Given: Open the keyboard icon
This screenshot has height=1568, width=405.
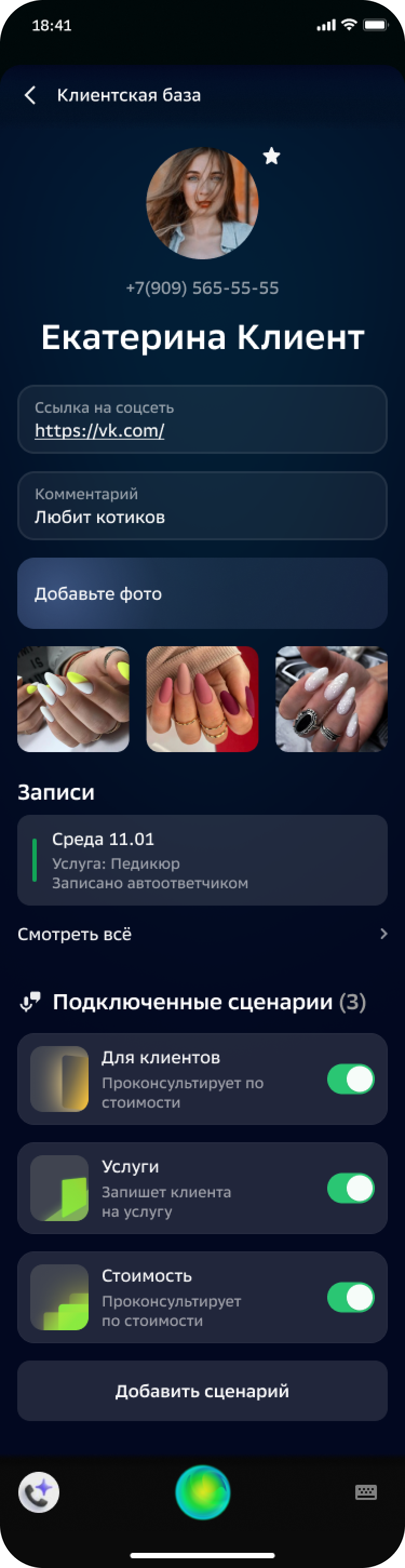Looking at the screenshot, I should (x=366, y=1492).
